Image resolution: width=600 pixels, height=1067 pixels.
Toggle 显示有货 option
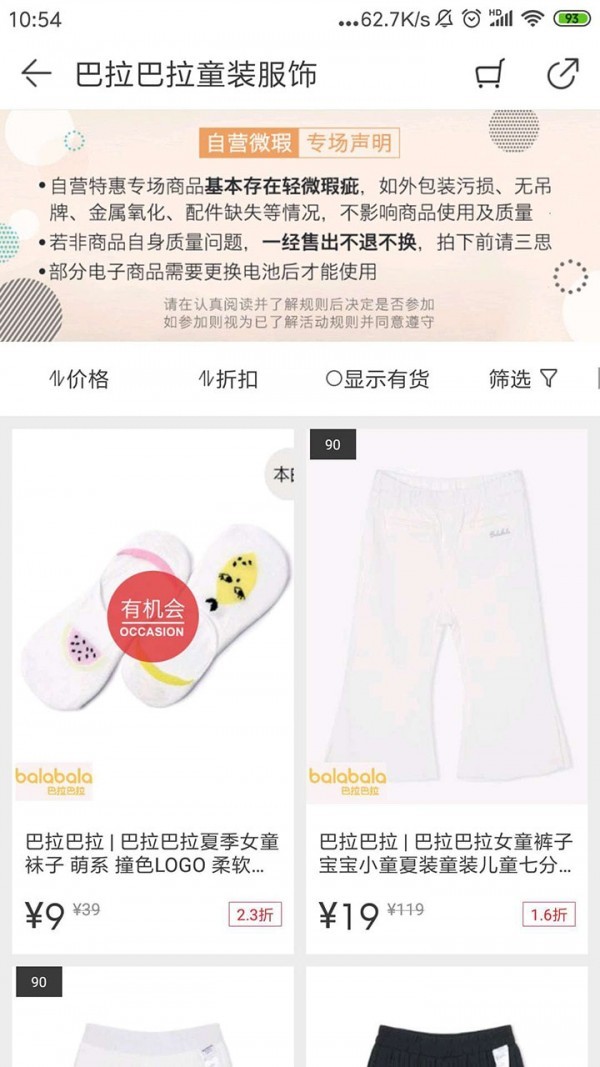tap(377, 378)
